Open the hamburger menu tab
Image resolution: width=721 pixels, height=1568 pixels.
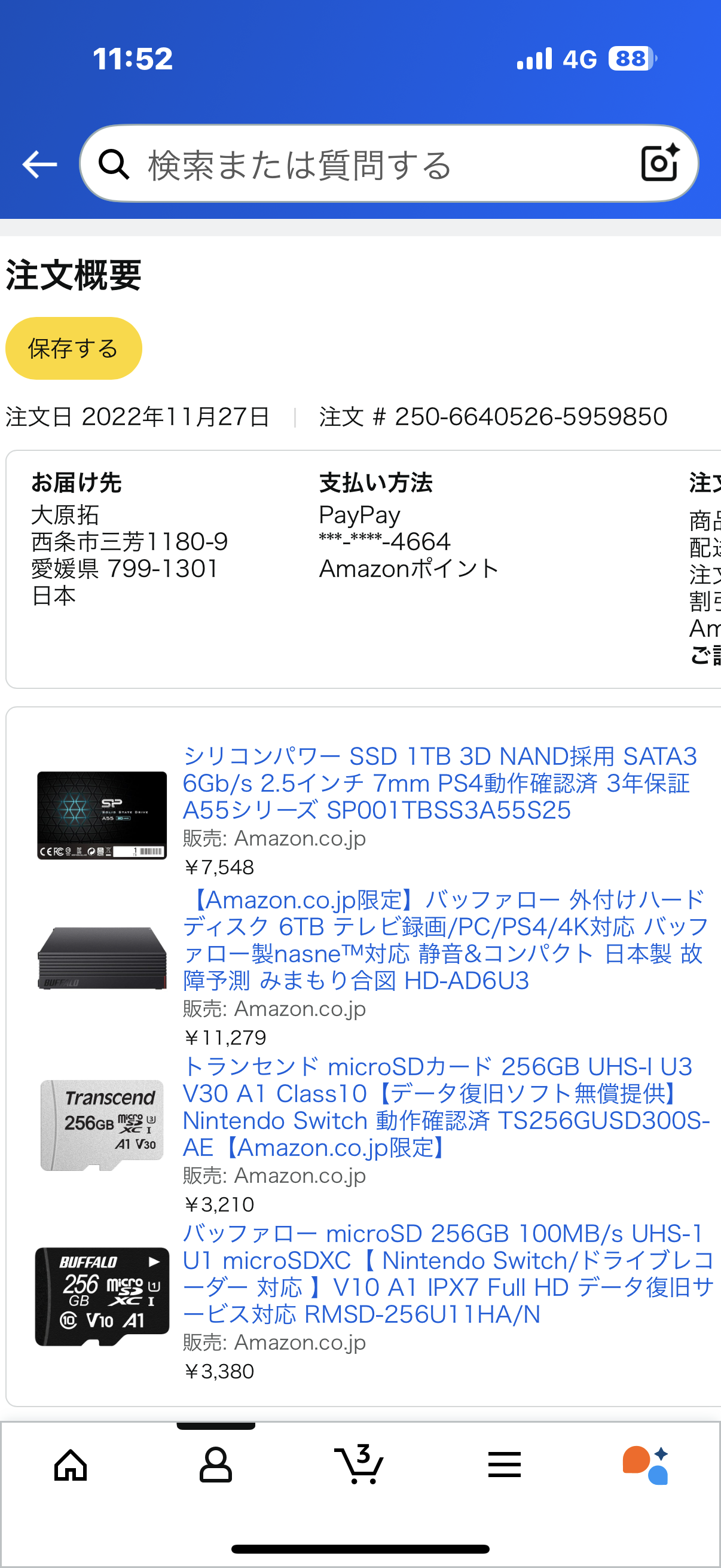(x=505, y=1465)
